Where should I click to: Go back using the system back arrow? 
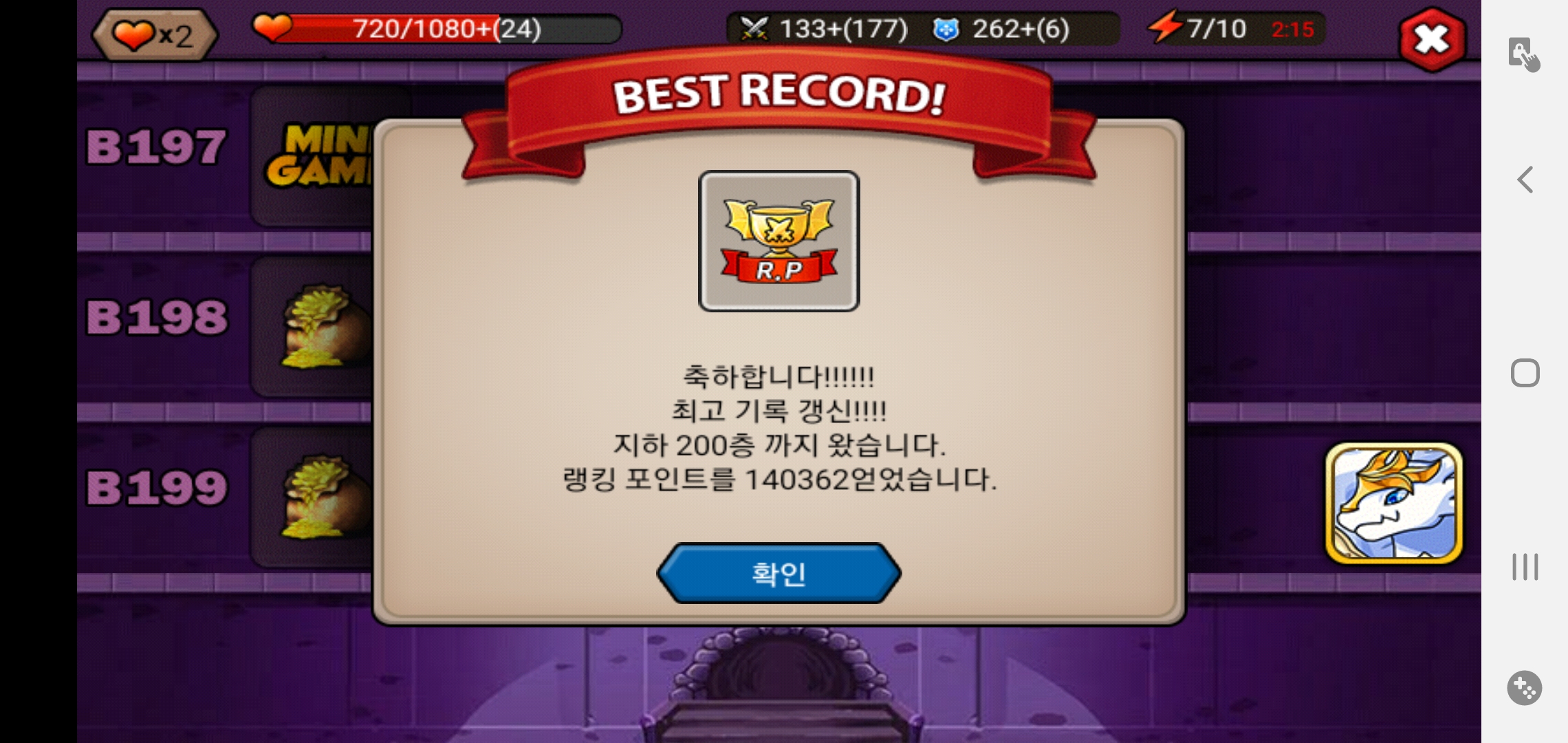(x=1525, y=180)
